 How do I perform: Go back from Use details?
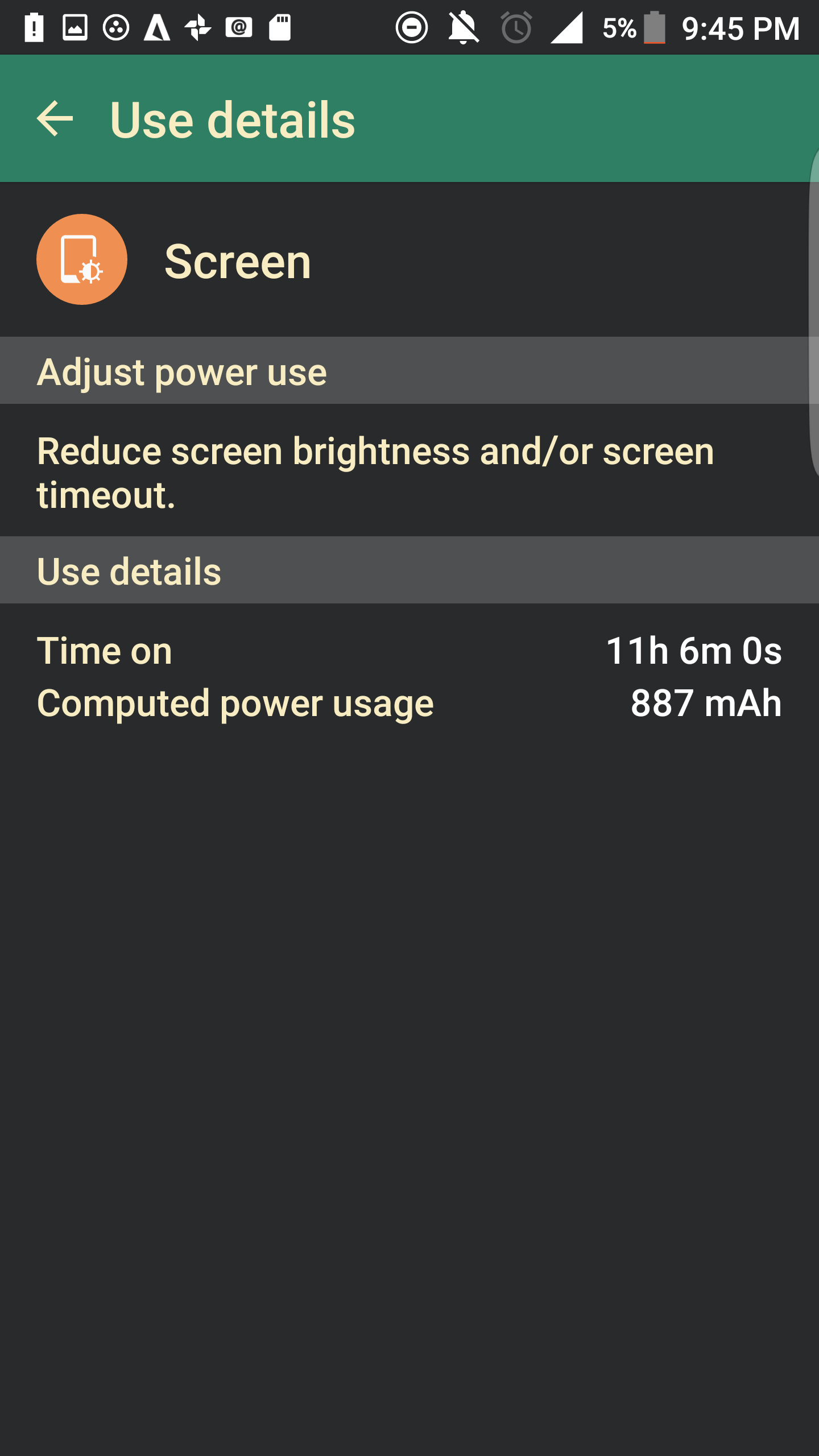55,119
